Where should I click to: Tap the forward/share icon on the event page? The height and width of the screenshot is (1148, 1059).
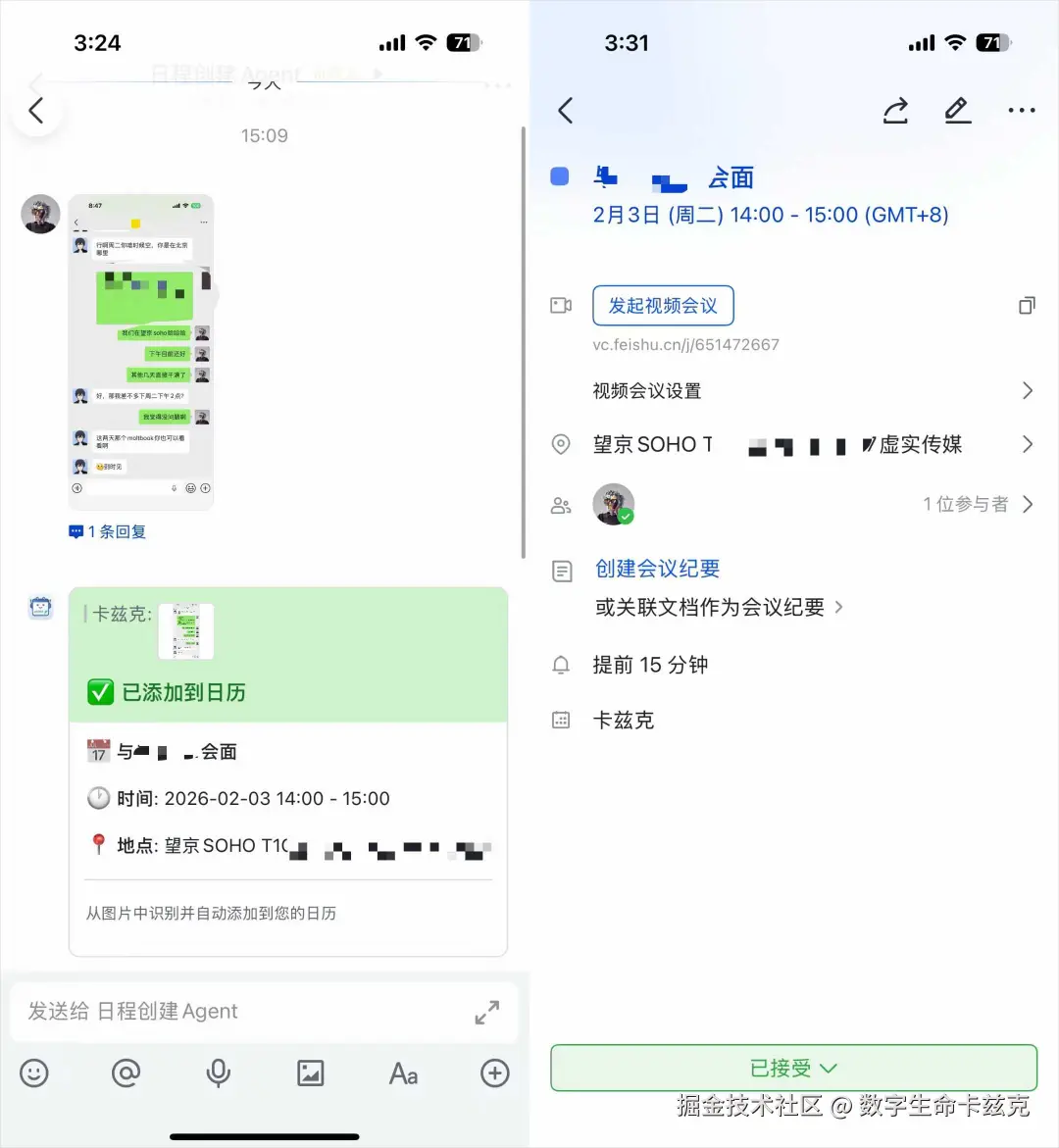[x=894, y=110]
